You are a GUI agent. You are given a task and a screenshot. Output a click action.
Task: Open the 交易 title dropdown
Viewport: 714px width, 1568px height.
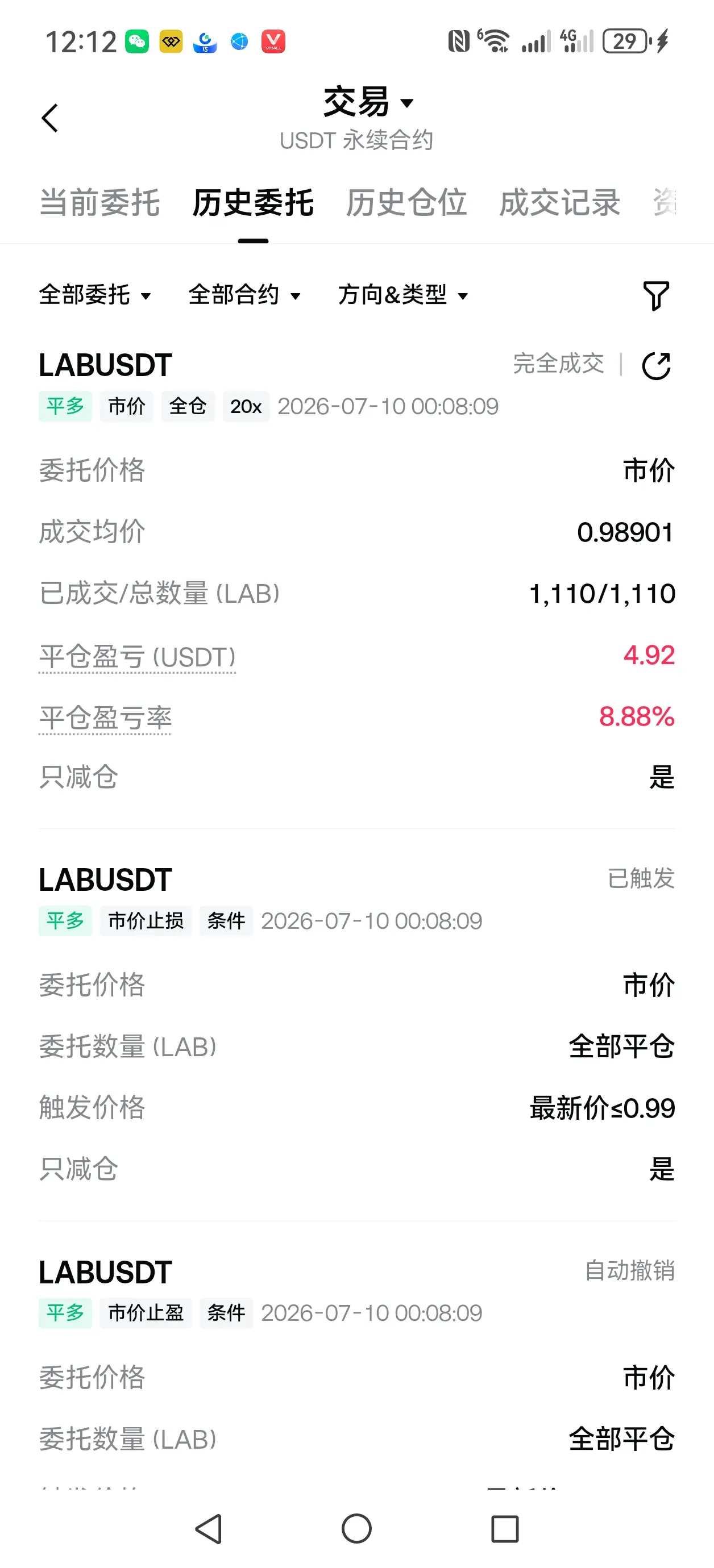(368, 102)
